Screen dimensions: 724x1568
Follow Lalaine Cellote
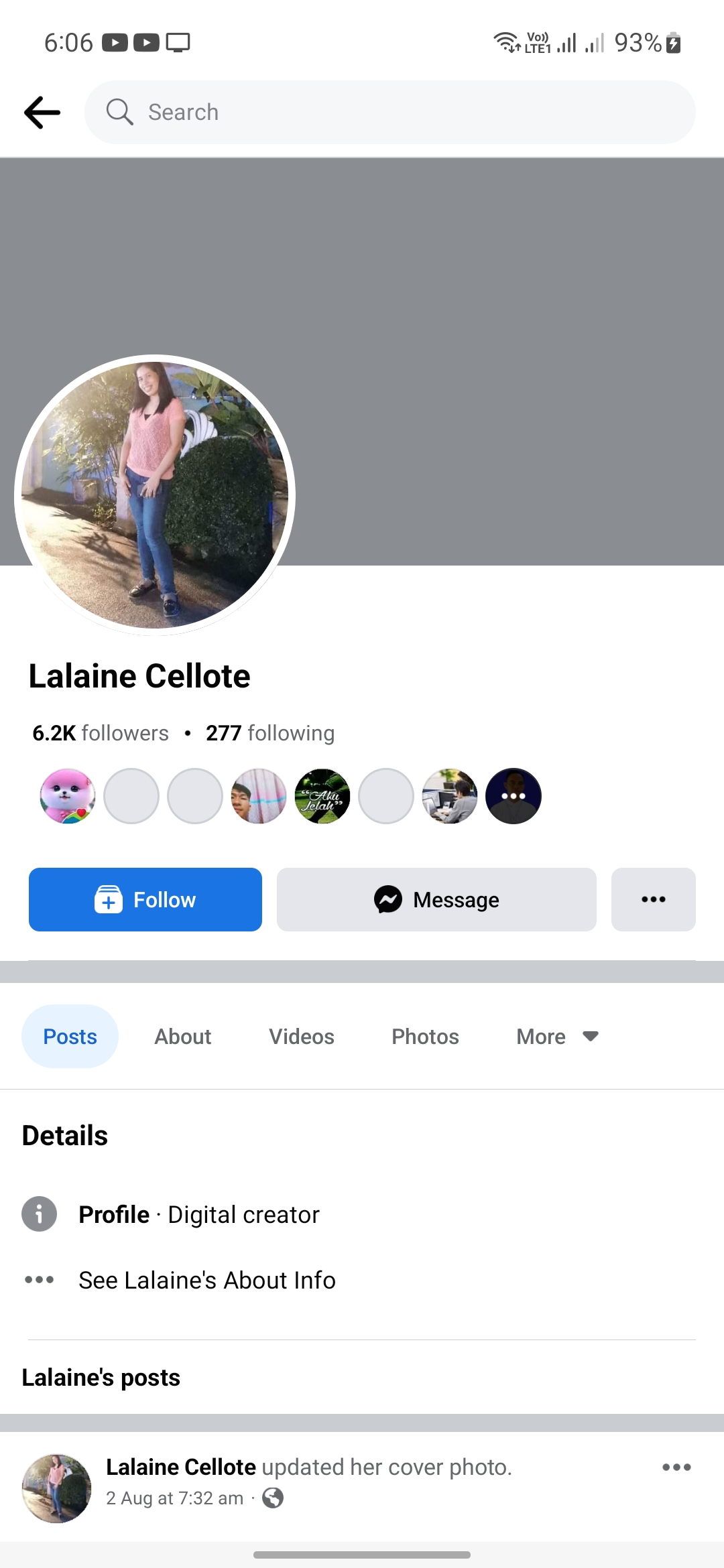145,899
